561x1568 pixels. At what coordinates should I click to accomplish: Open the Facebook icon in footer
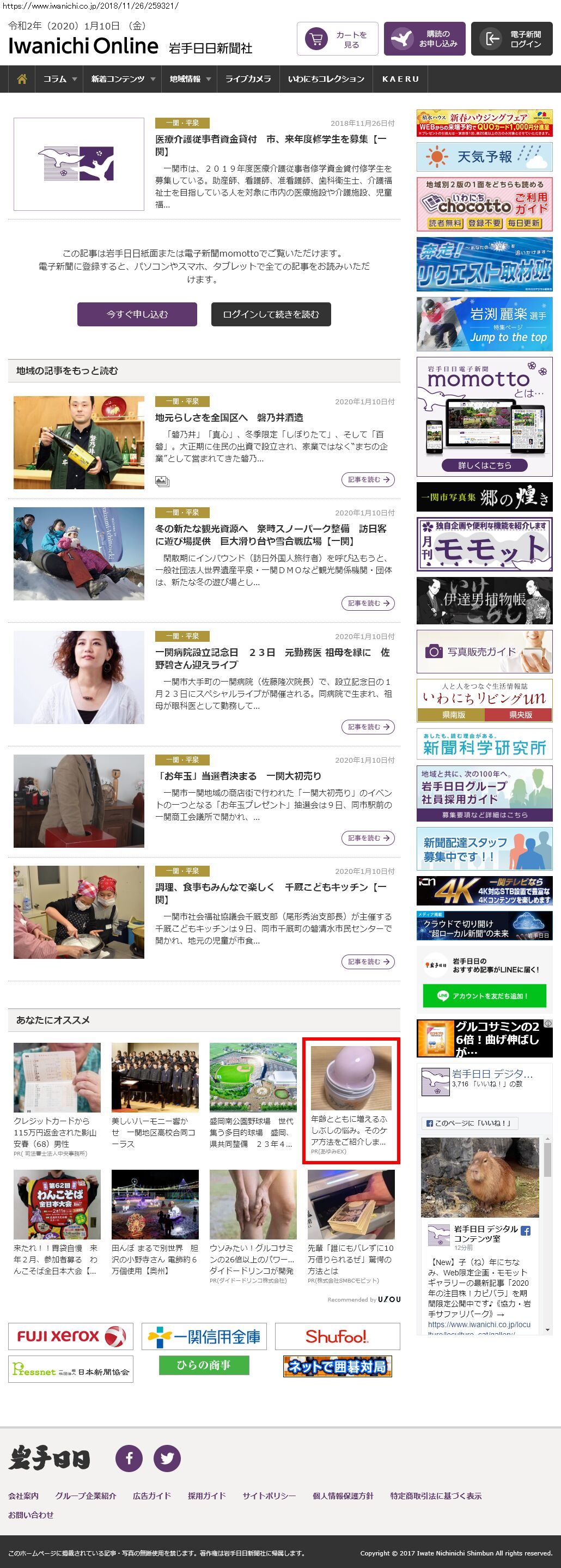click(x=129, y=1458)
